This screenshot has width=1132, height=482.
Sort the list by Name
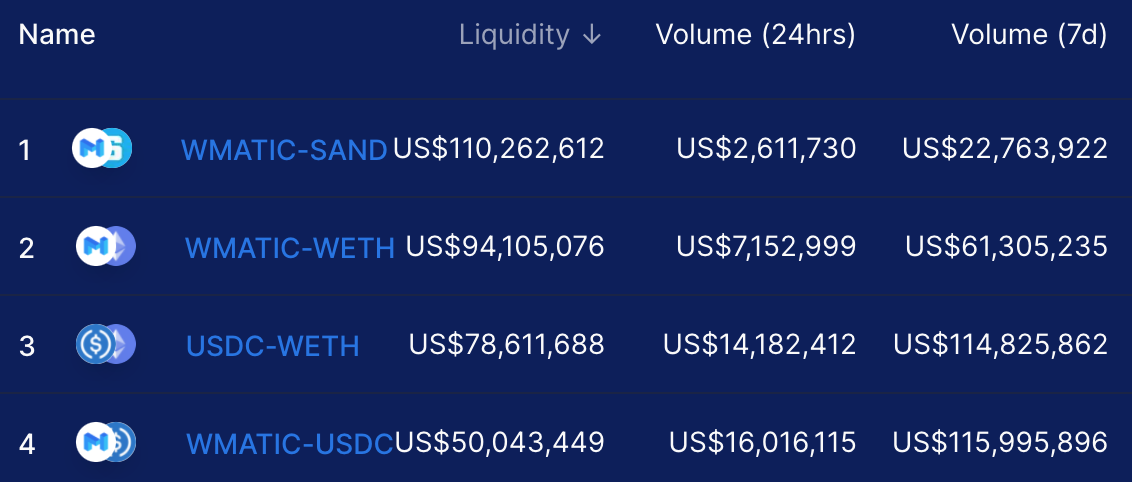pyautogui.click(x=57, y=35)
